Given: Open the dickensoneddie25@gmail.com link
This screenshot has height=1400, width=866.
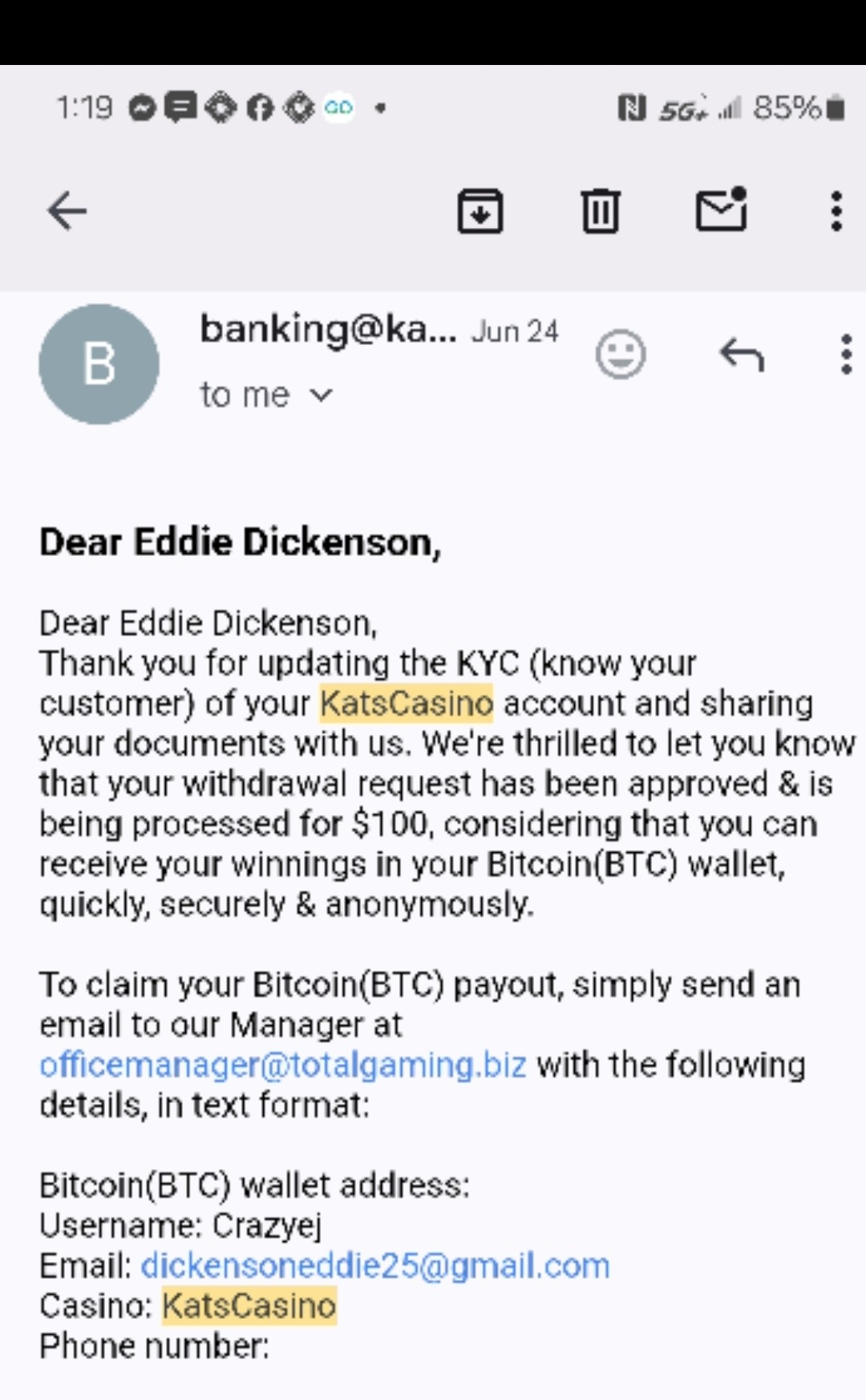Looking at the screenshot, I should coord(375,1265).
